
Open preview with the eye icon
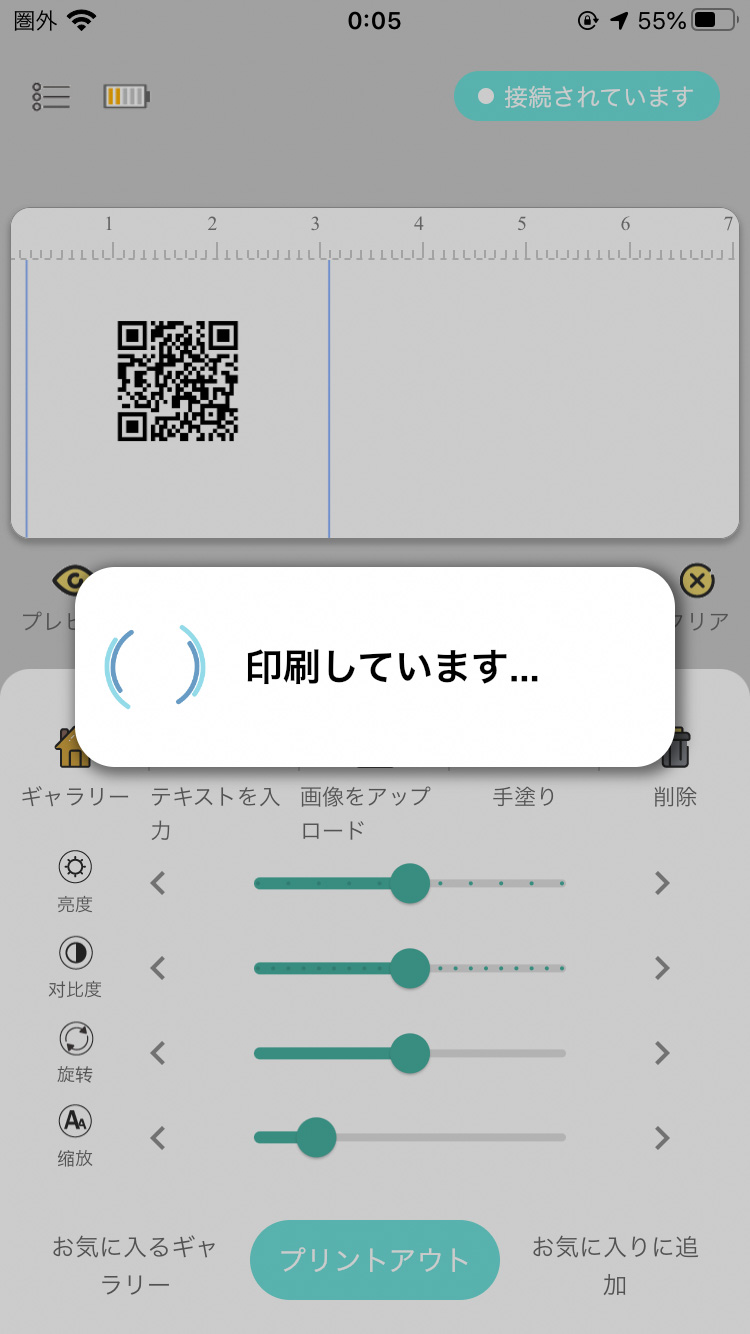(x=70, y=581)
